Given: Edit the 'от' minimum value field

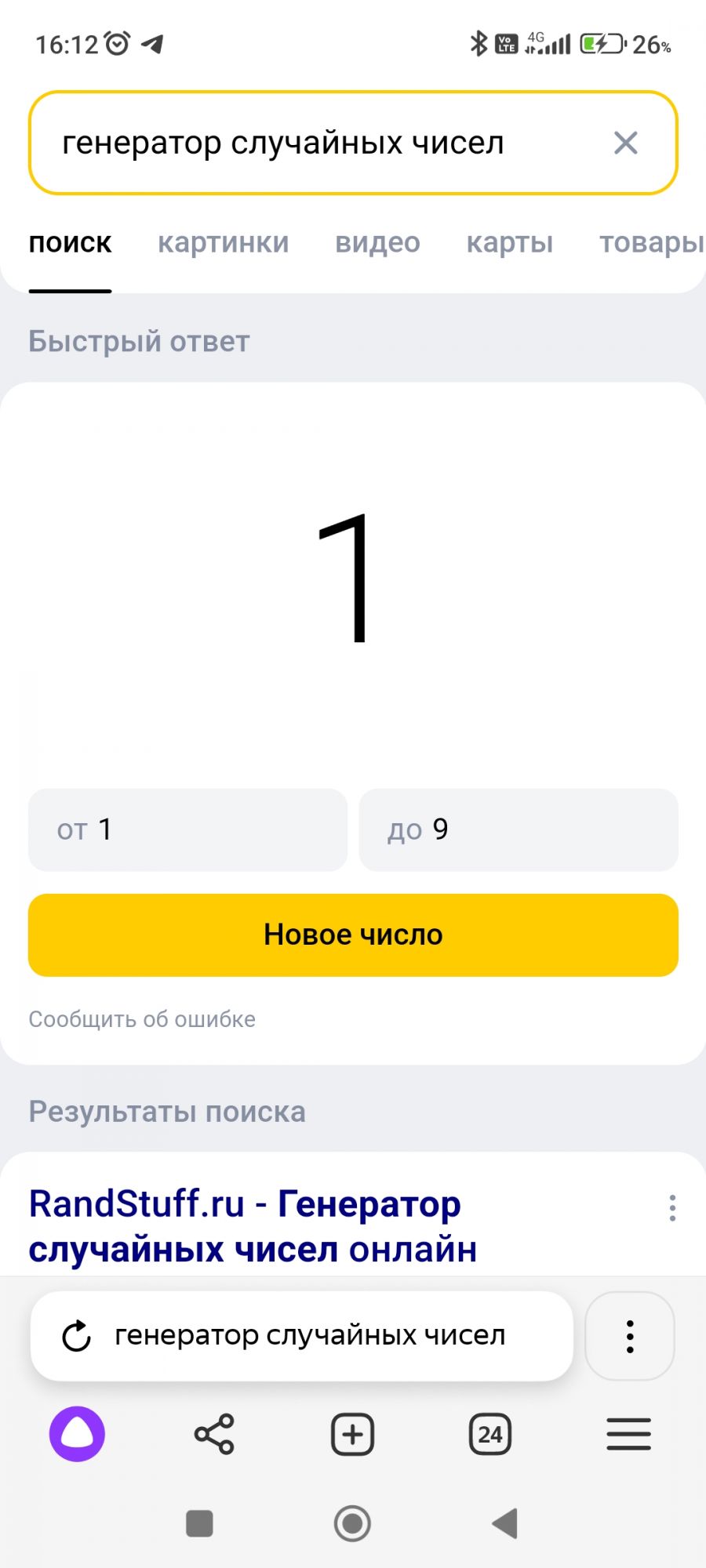Looking at the screenshot, I should click(x=187, y=829).
